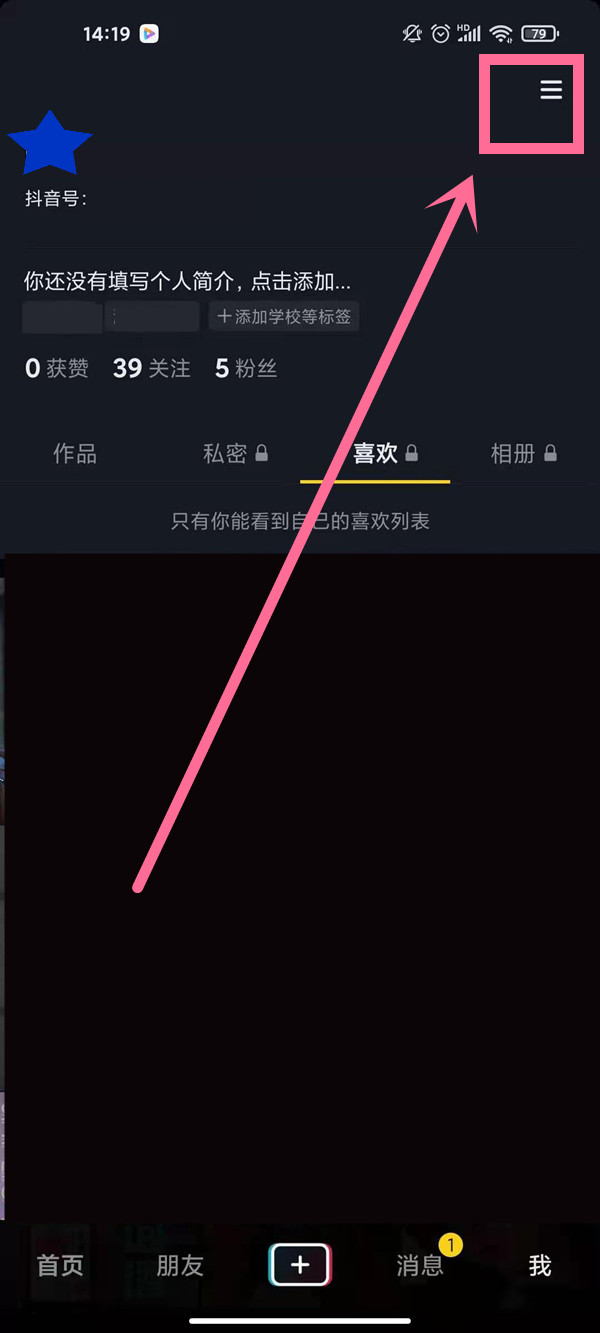Open the 朋友 tab
This screenshot has height=1333, width=600.
[180, 1266]
